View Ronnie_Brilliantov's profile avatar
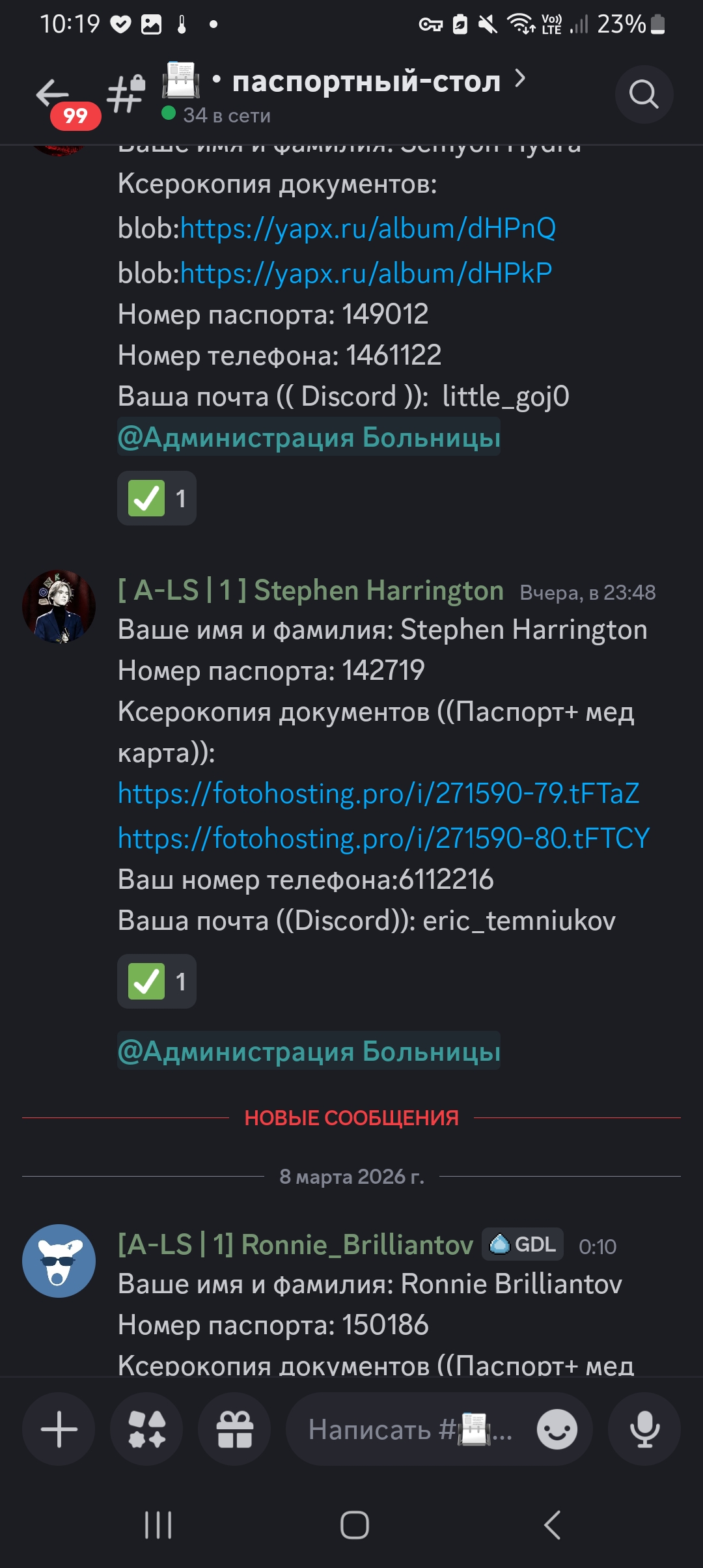 point(59,1261)
